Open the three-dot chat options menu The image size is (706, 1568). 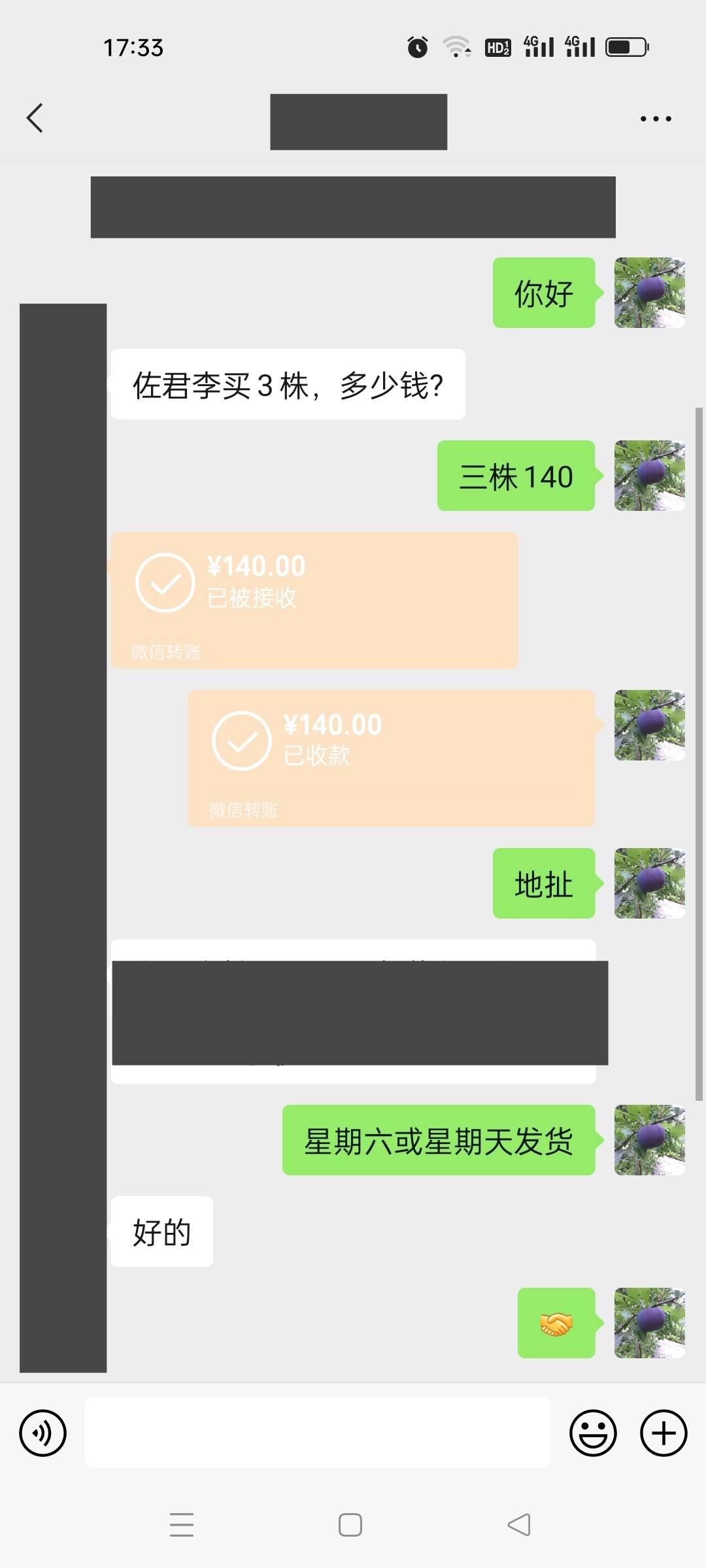656,119
